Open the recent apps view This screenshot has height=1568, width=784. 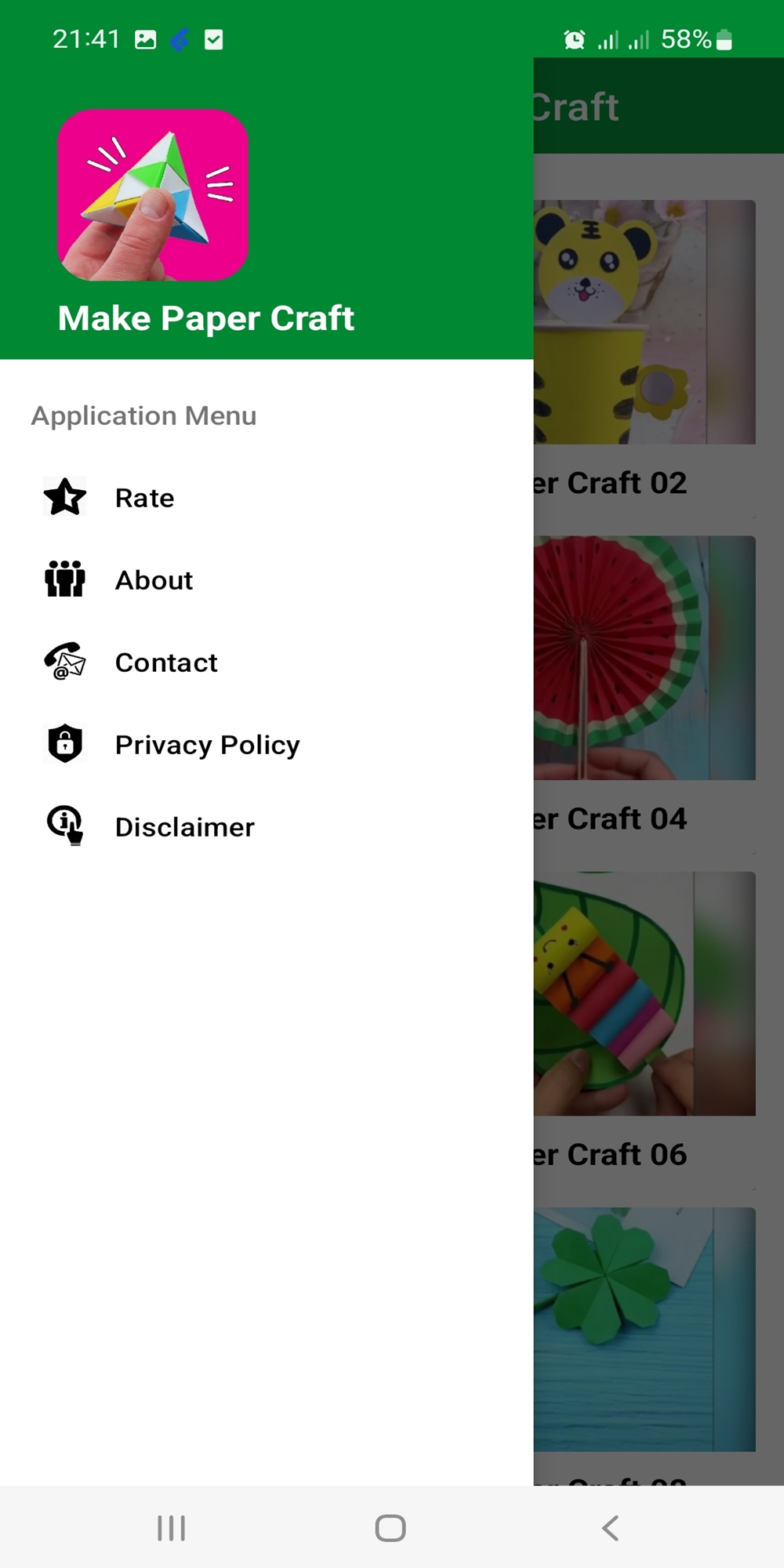click(171, 1527)
